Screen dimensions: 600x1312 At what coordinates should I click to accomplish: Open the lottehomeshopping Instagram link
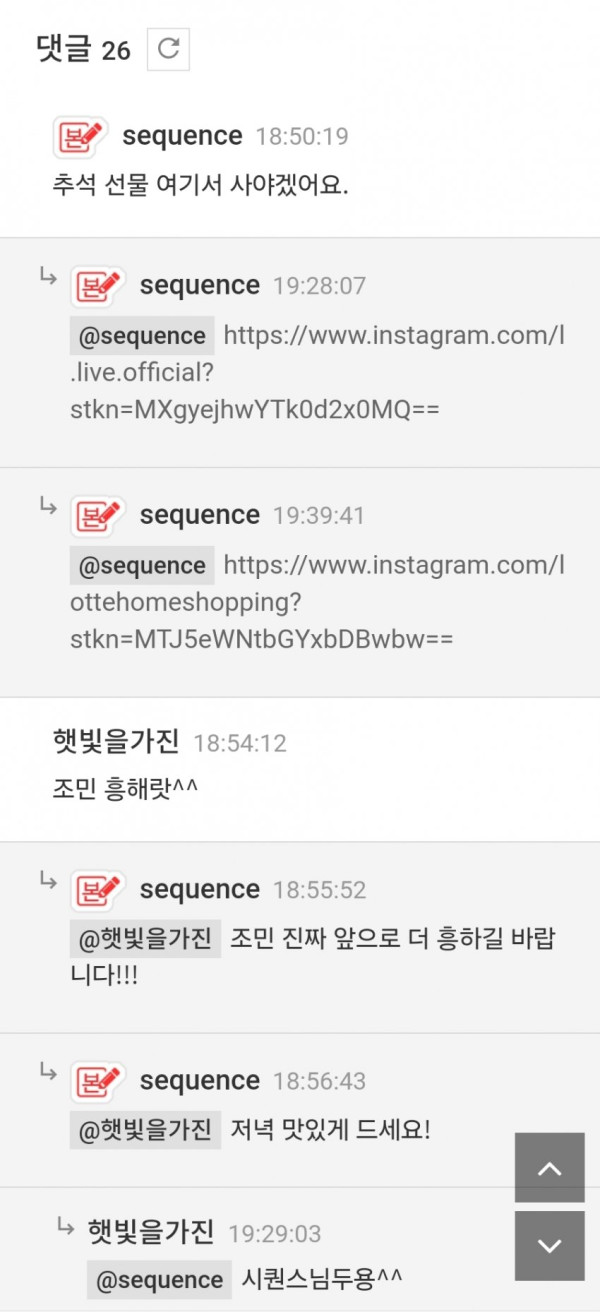pos(318,602)
